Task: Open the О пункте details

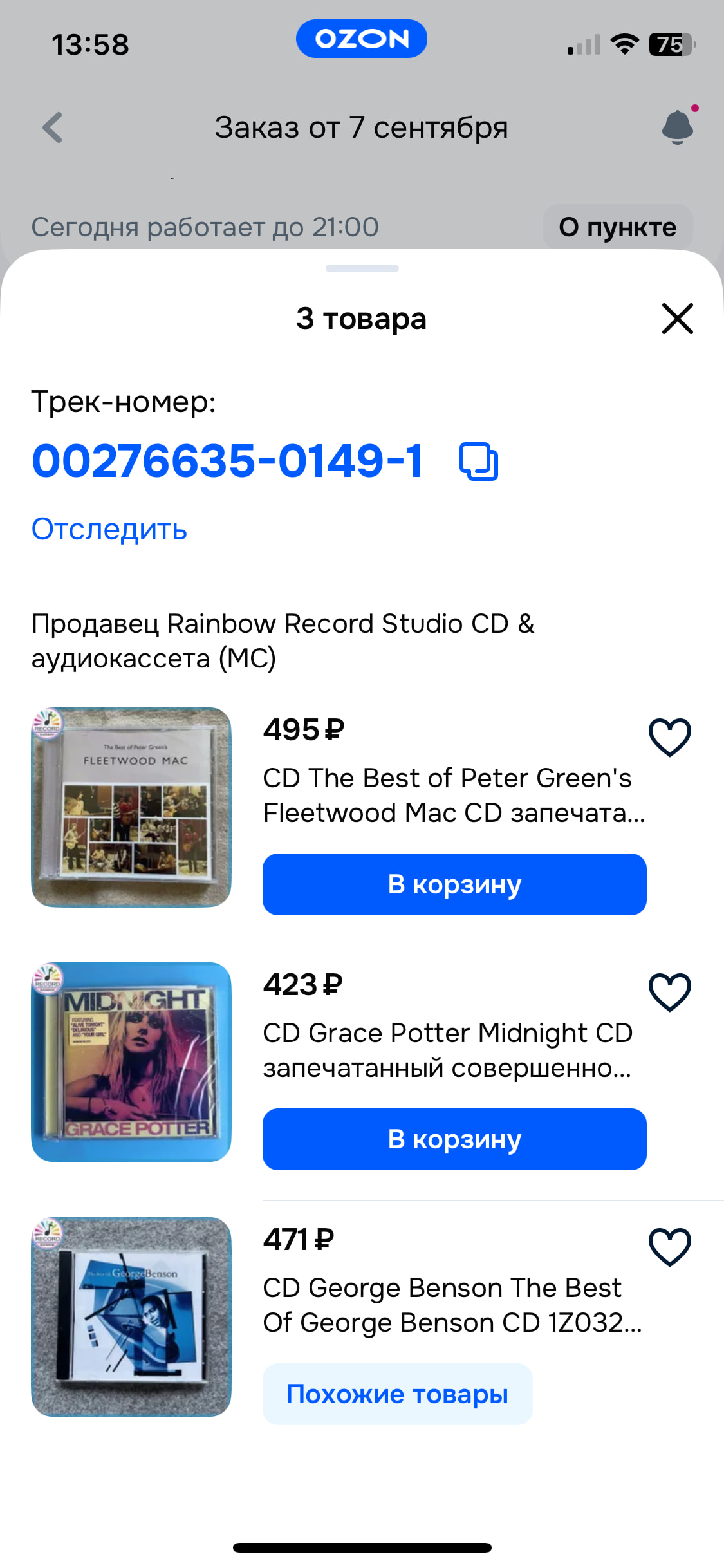Action: point(617,227)
